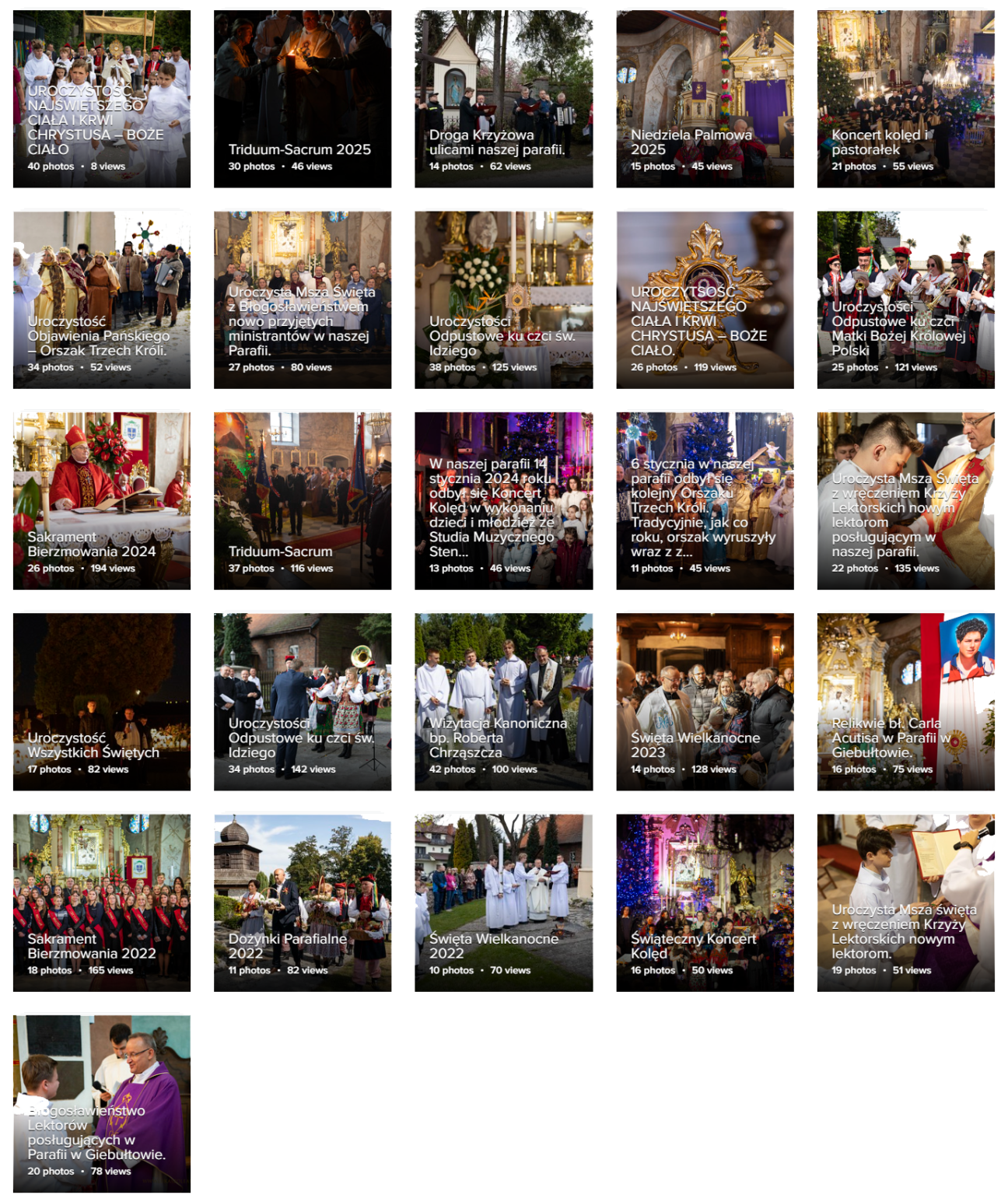
Task: Open Droga Krzyżowa ulicami naszej parafii album
Action: (x=503, y=99)
